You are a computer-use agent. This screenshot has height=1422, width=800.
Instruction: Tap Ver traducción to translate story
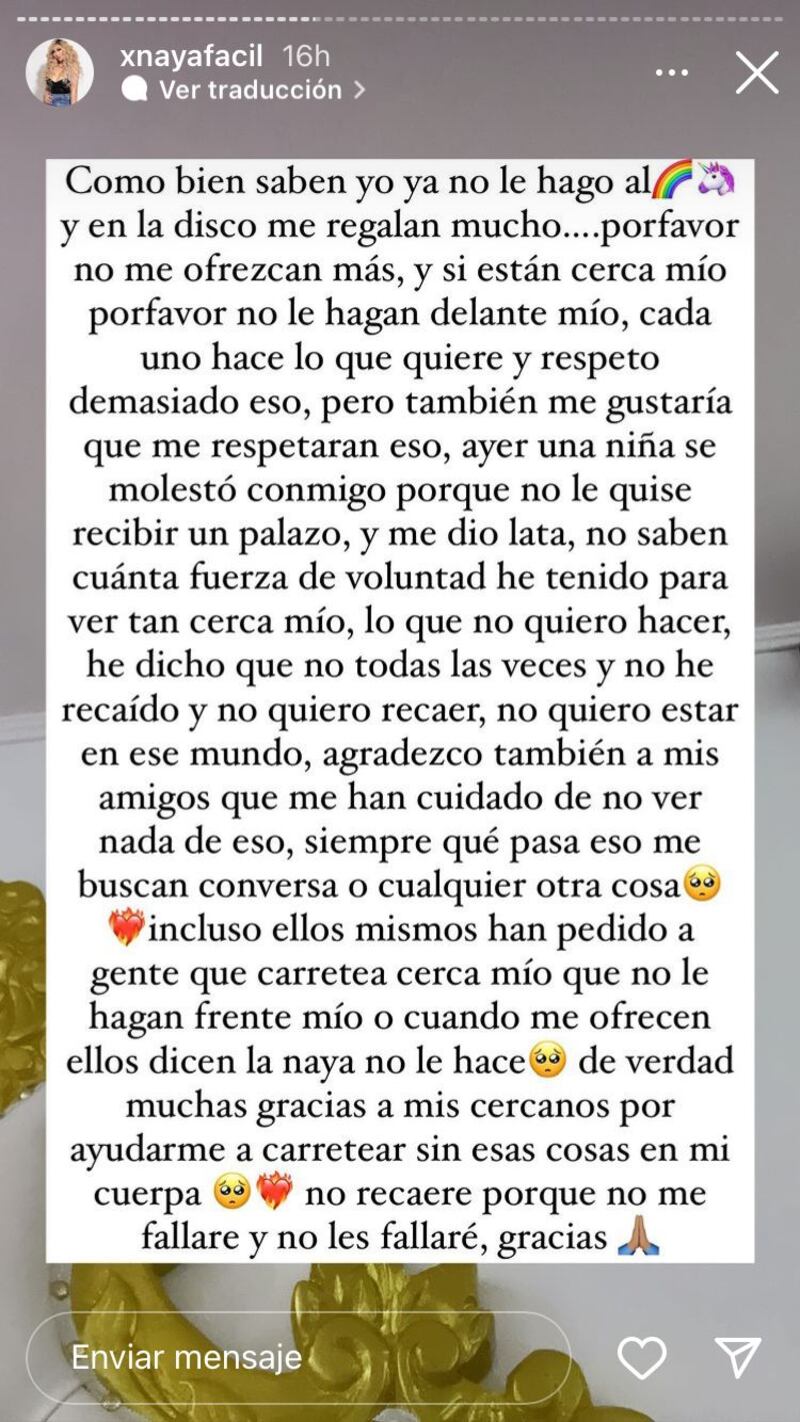tap(244, 90)
